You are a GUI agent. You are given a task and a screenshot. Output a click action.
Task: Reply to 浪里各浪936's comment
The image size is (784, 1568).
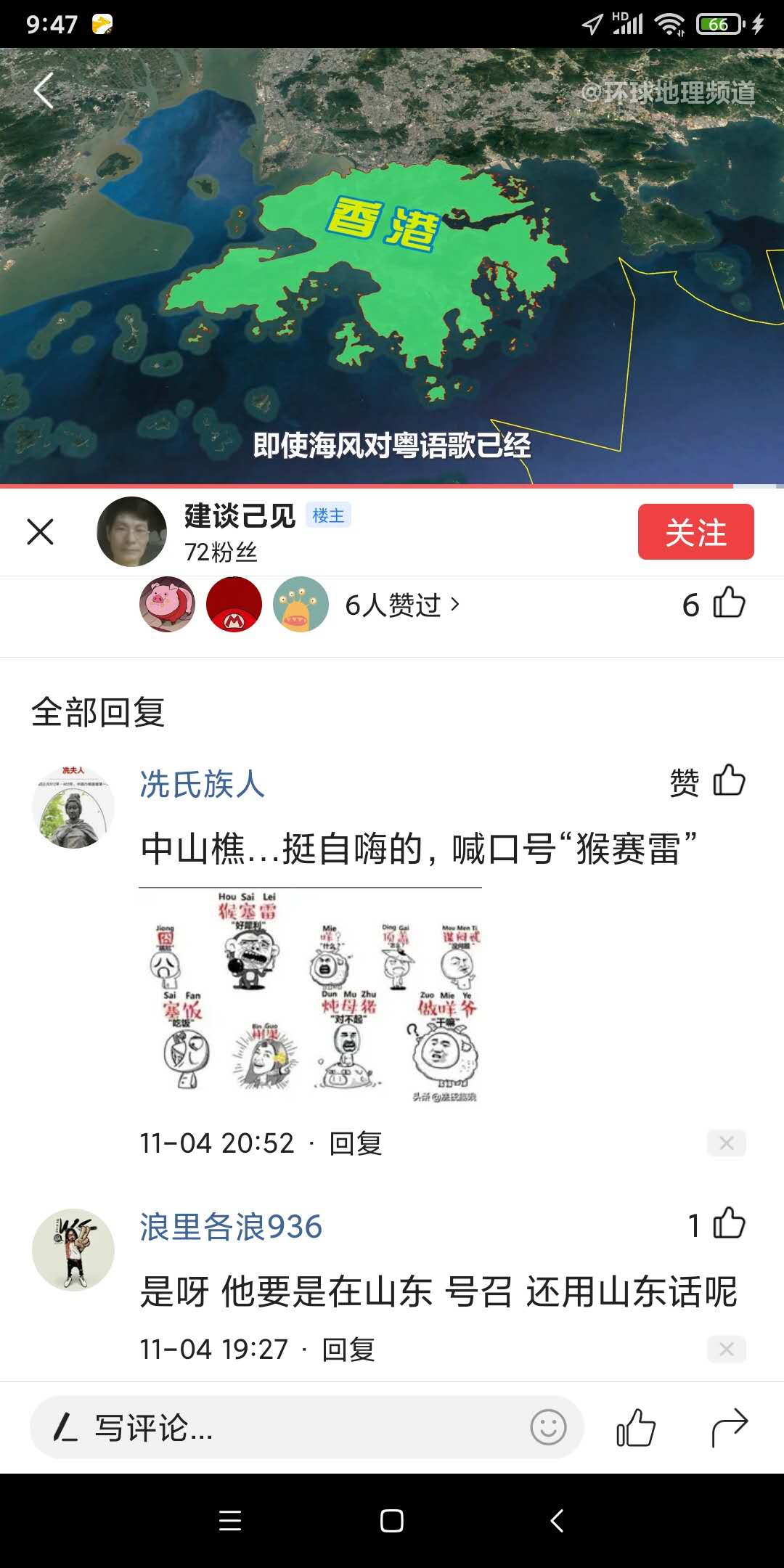(348, 1349)
